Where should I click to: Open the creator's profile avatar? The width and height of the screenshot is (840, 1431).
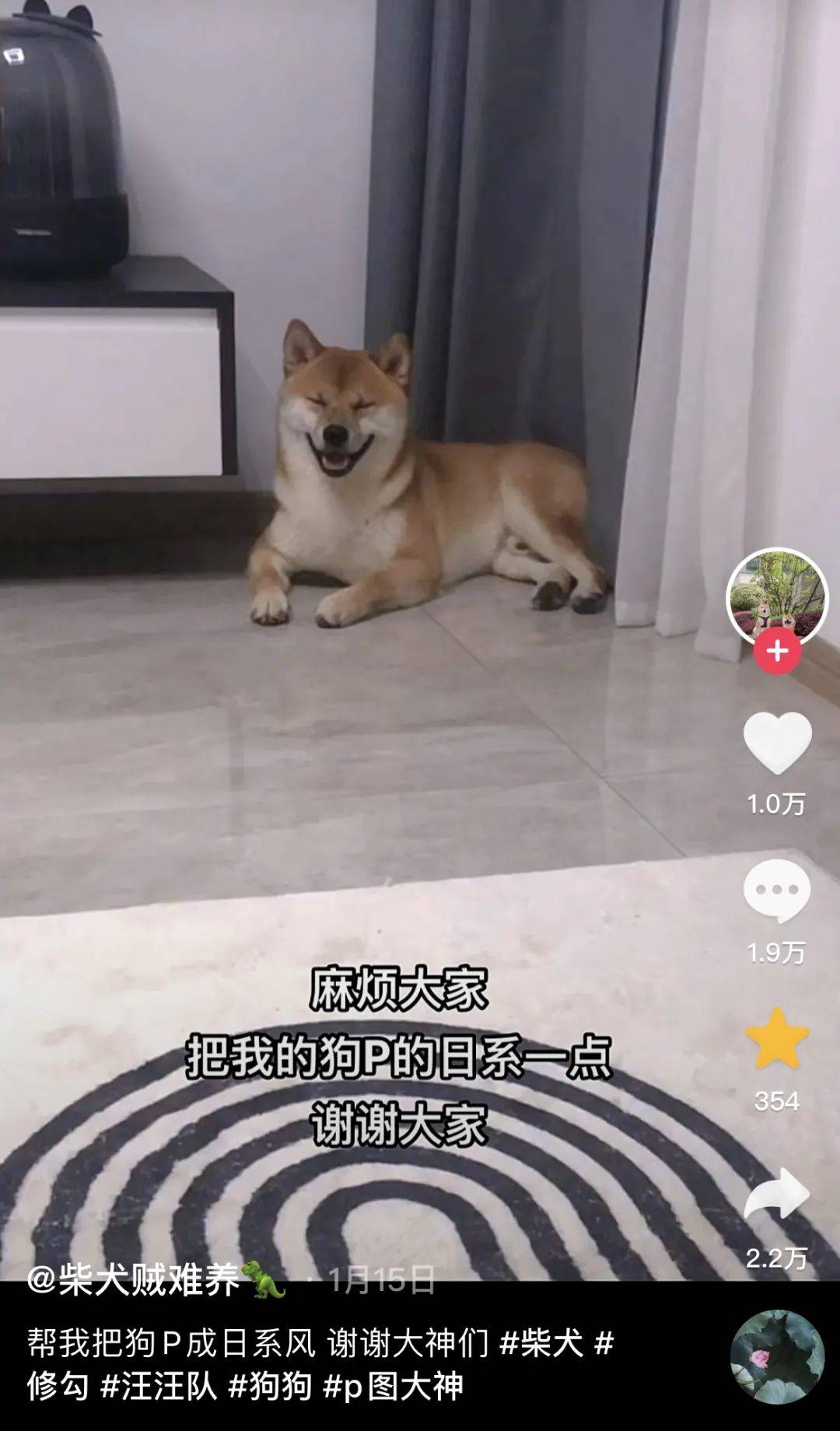777,598
